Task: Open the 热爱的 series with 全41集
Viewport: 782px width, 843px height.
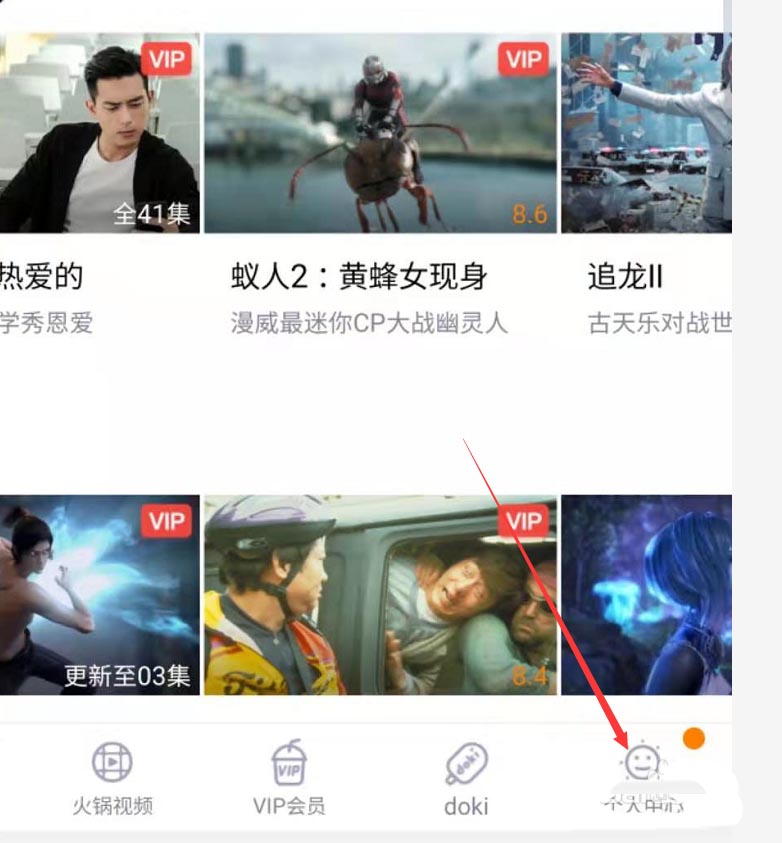Action: (x=99, y=133)
